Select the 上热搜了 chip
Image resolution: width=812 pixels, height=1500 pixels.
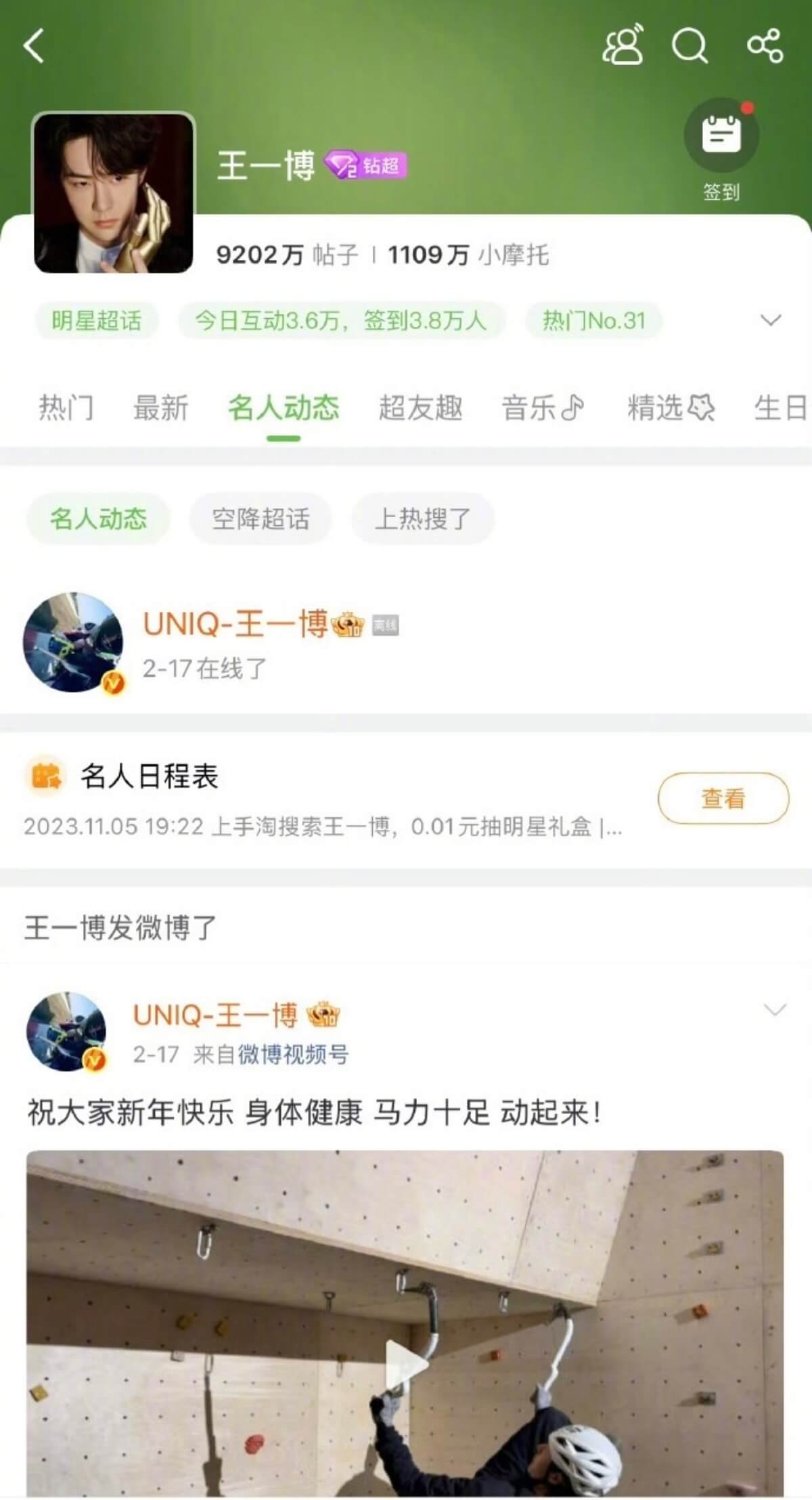pos(422,519)
